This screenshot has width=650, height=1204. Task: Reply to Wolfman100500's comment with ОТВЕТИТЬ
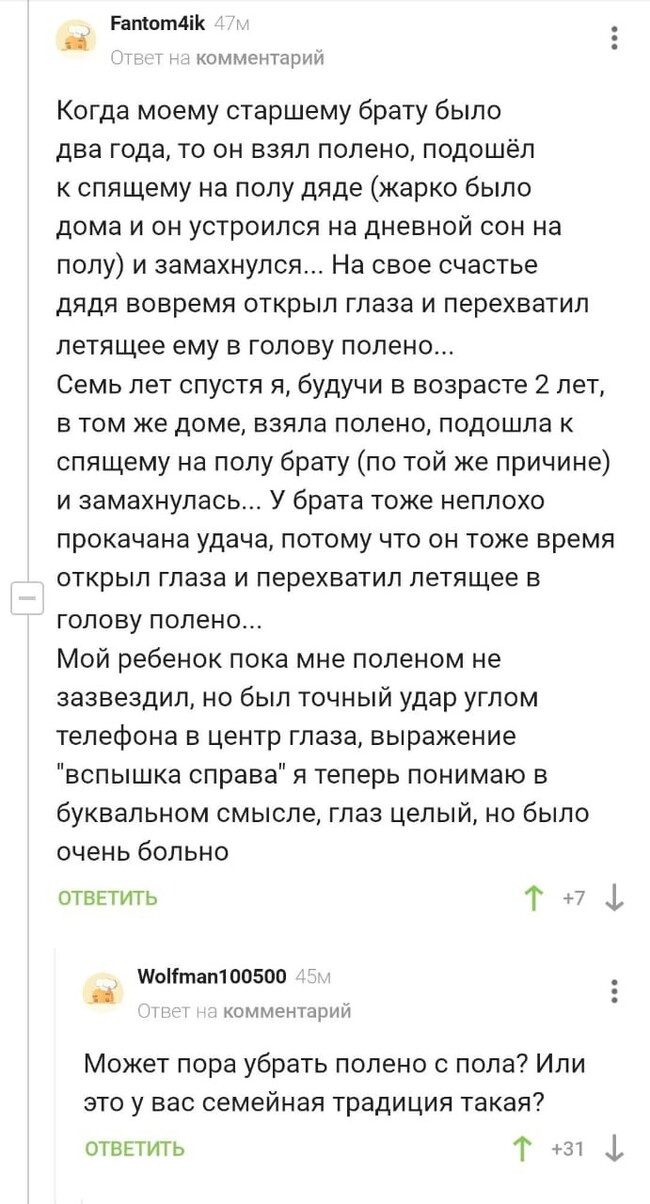click(x=135, y=1149)
